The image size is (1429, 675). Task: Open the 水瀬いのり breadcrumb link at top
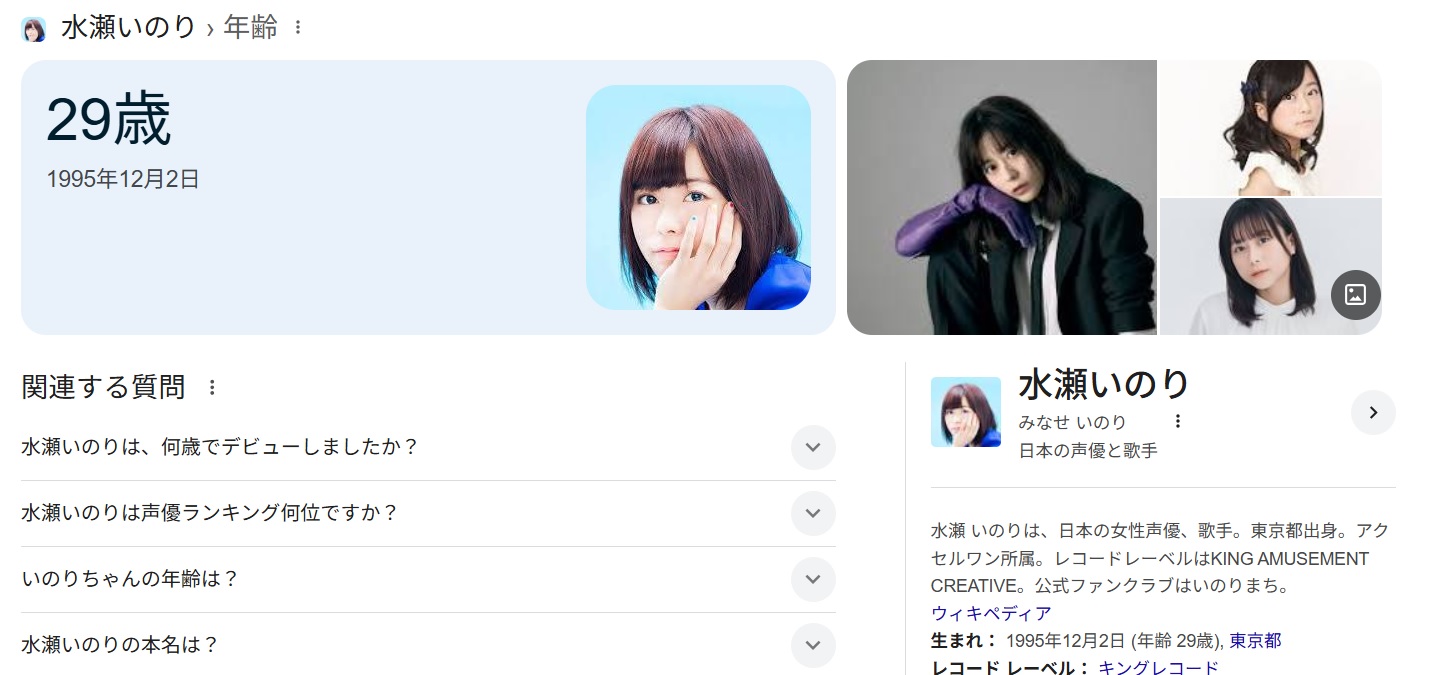coord(128,28)
